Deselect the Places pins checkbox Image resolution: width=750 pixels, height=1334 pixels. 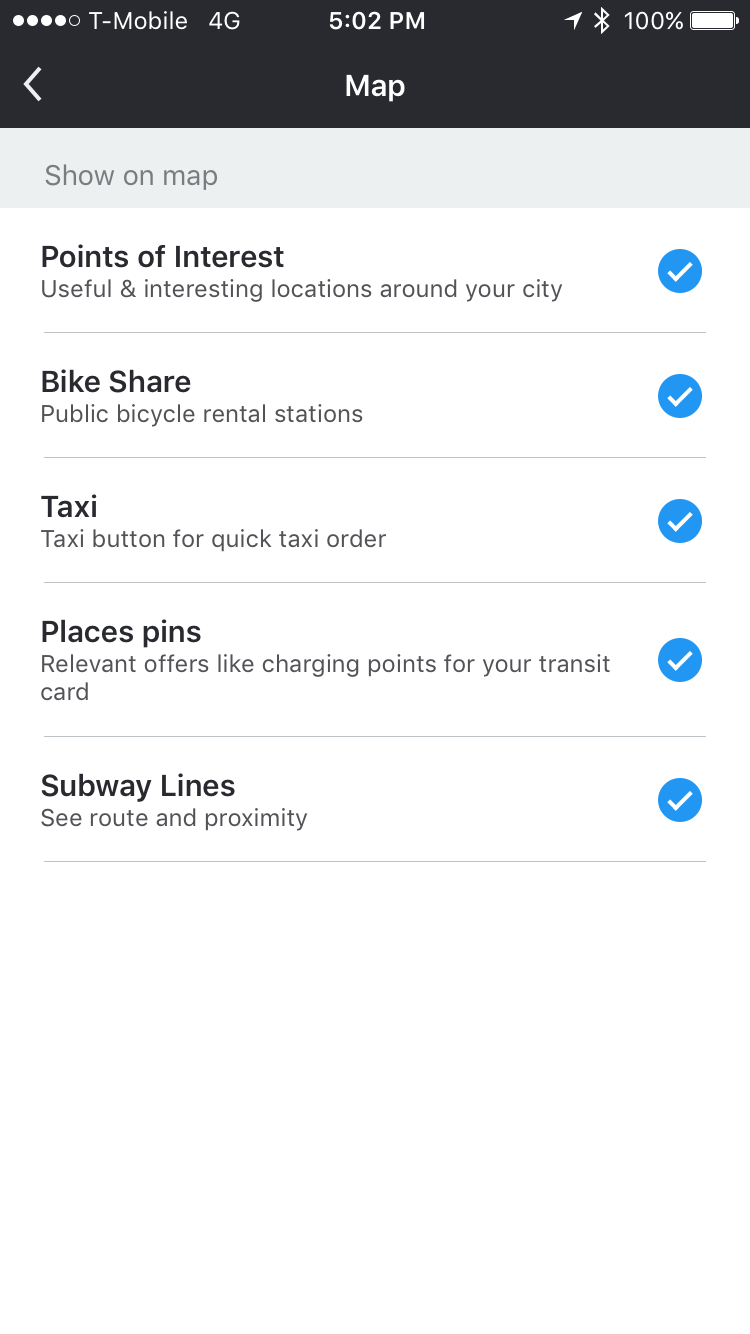(x=680, y=660)
